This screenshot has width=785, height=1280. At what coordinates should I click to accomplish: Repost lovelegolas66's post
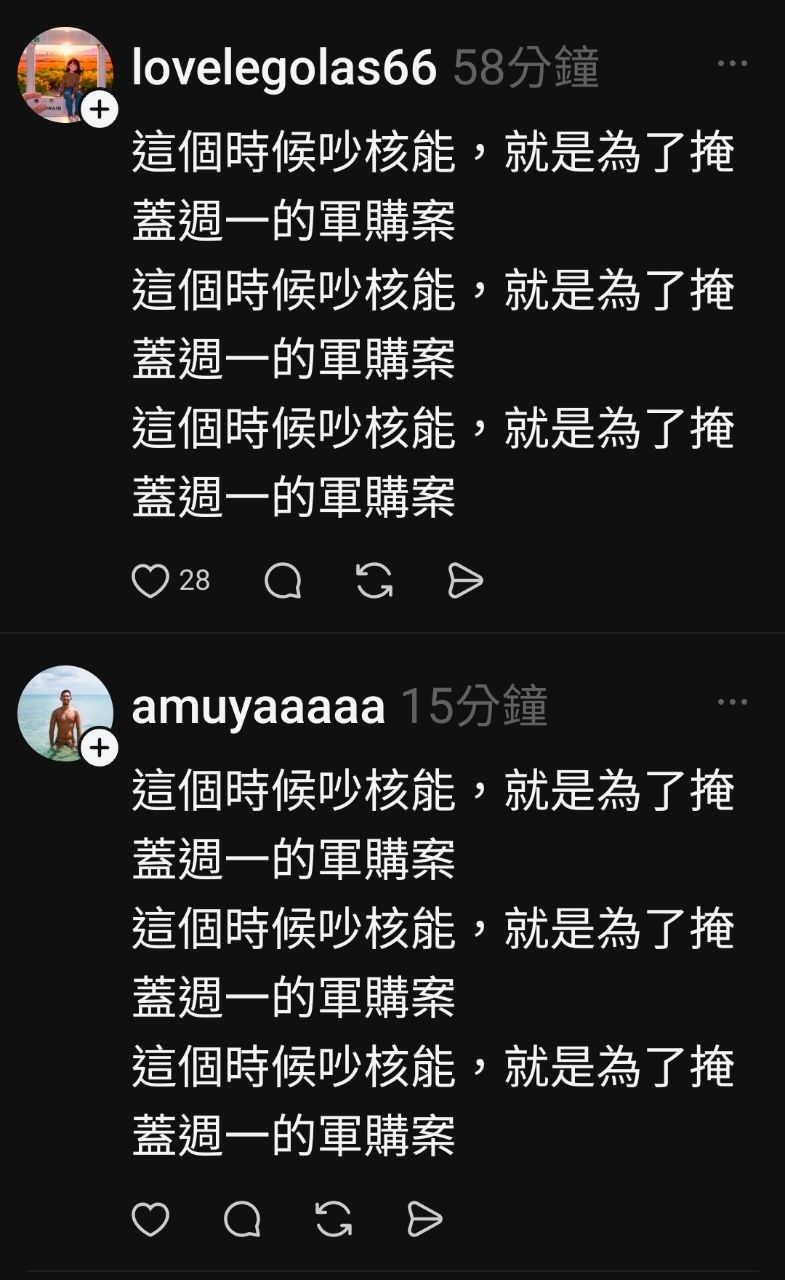point(374,581)
